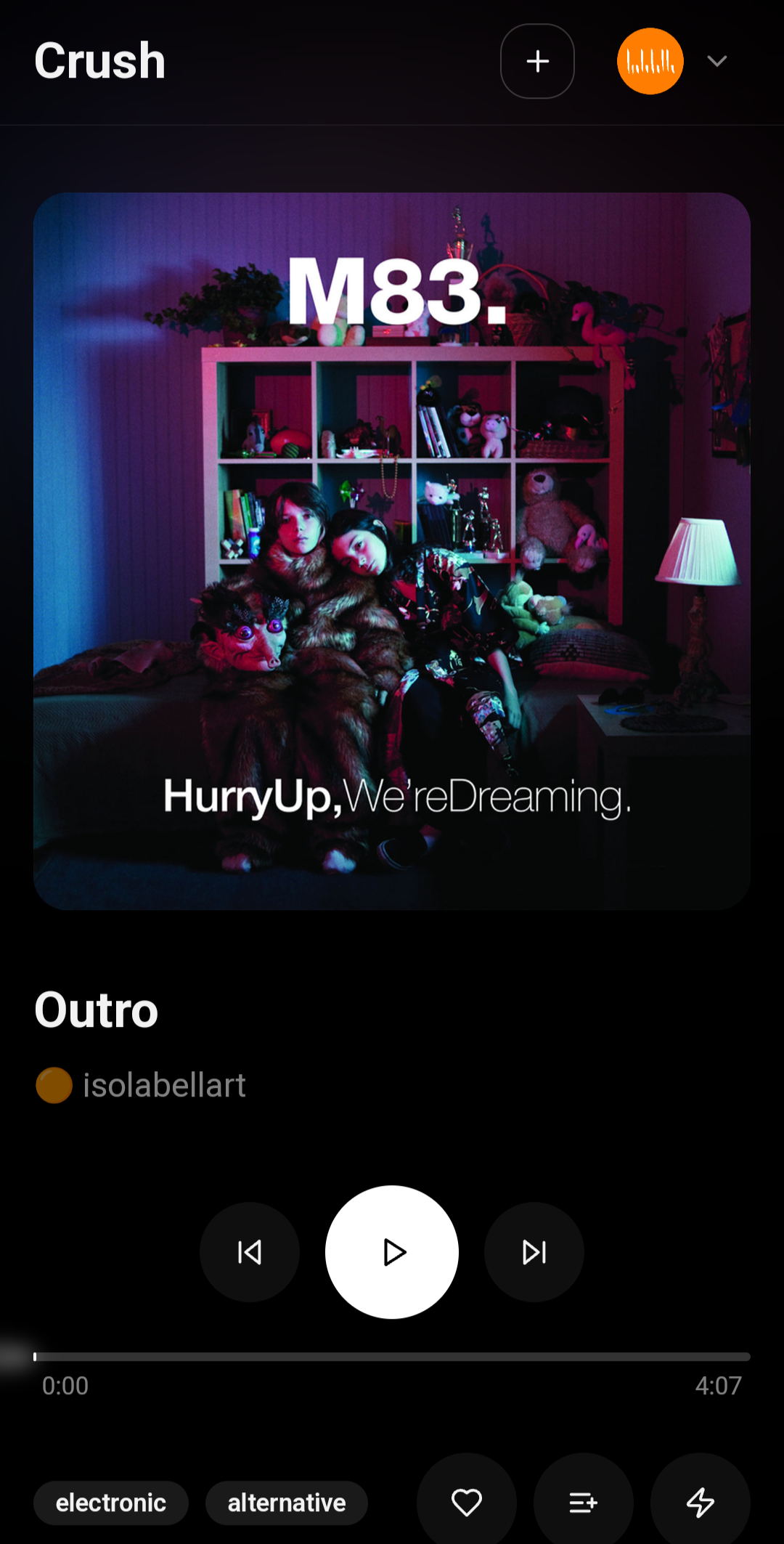Select the electronic genre chip

pyautogui.click(x=111, y=1503)
